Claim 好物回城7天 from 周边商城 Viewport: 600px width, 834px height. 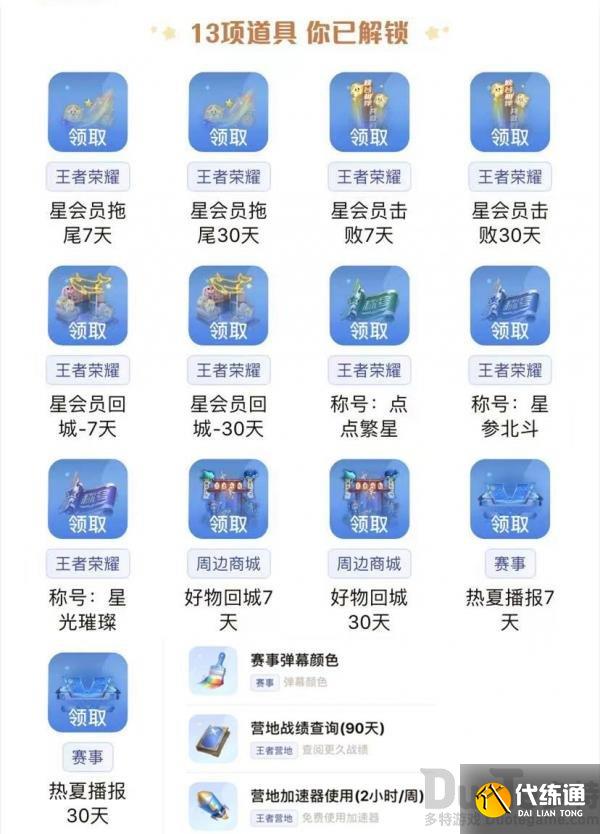tap(228, 522)
